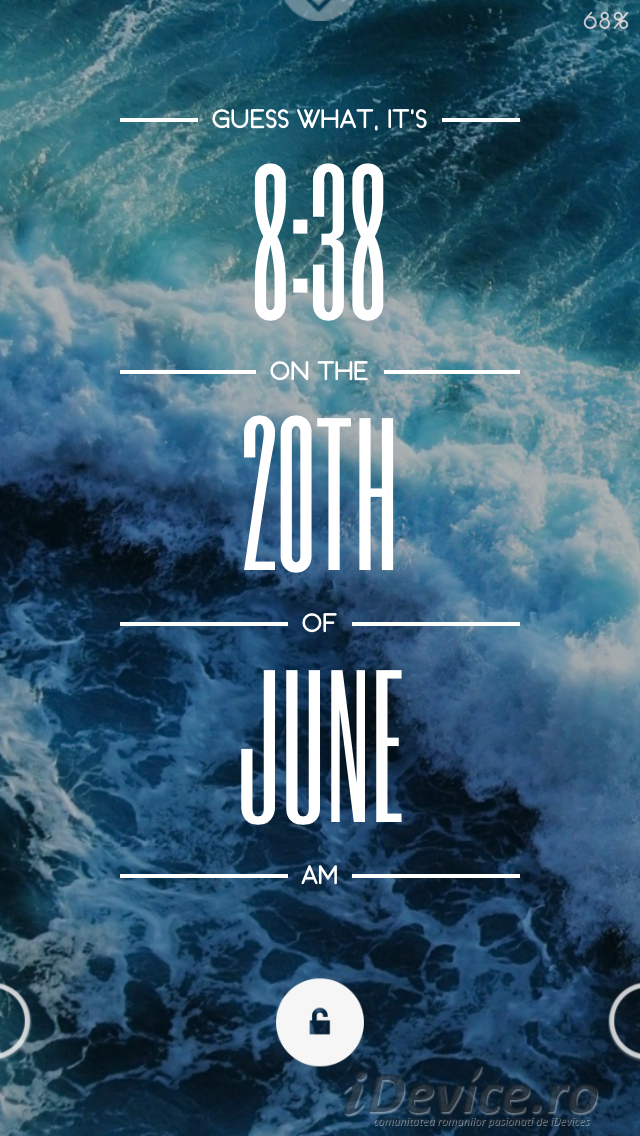Tap the drop-down arrow circle at top
Image resolution: width=640 pixels, height=1136 pixels.
320,7
